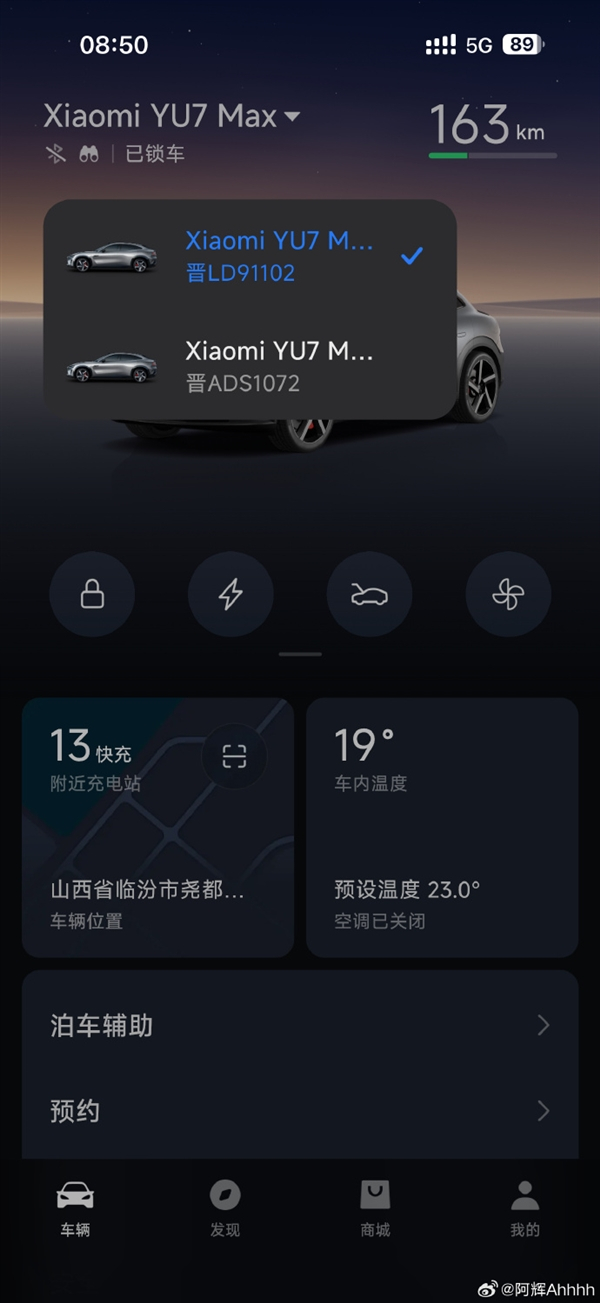Turn on the climate fan control

[x=508, y=594]
